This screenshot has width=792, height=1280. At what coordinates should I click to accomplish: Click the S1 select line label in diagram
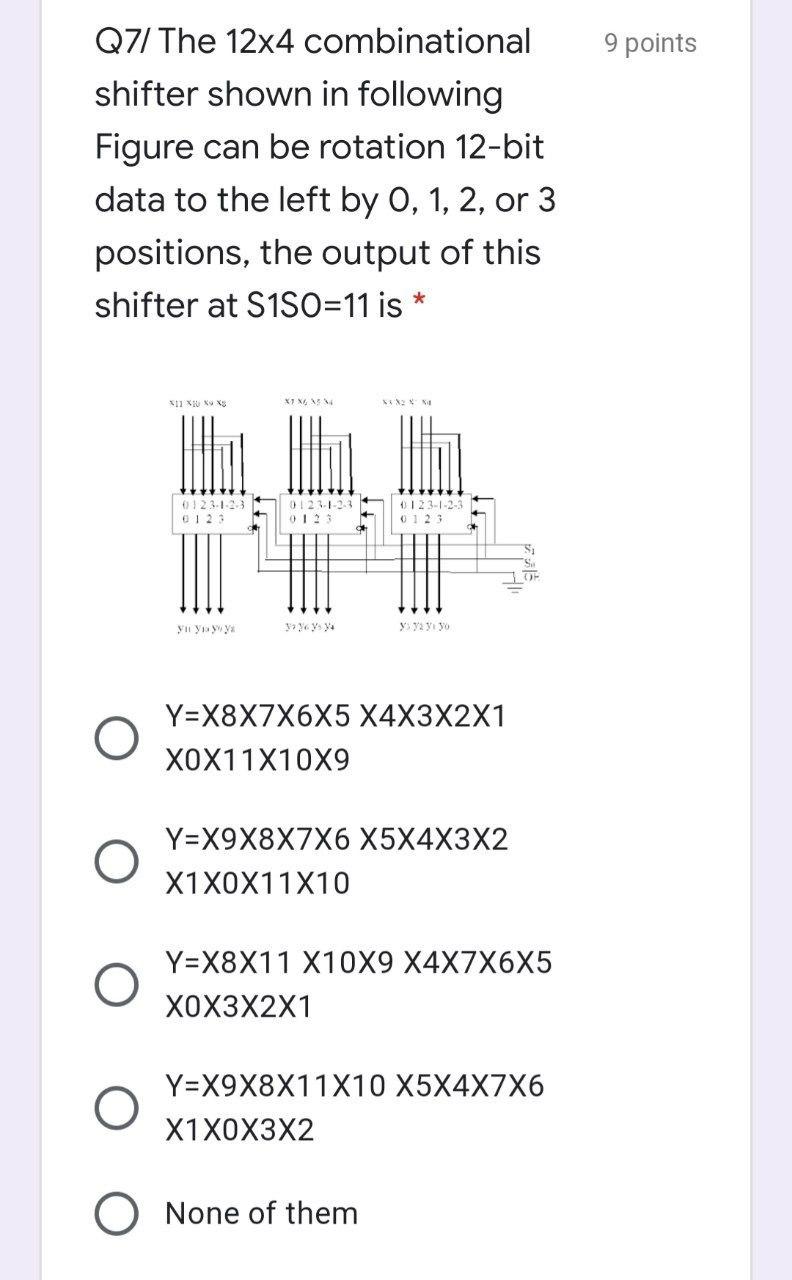point(527,548)
